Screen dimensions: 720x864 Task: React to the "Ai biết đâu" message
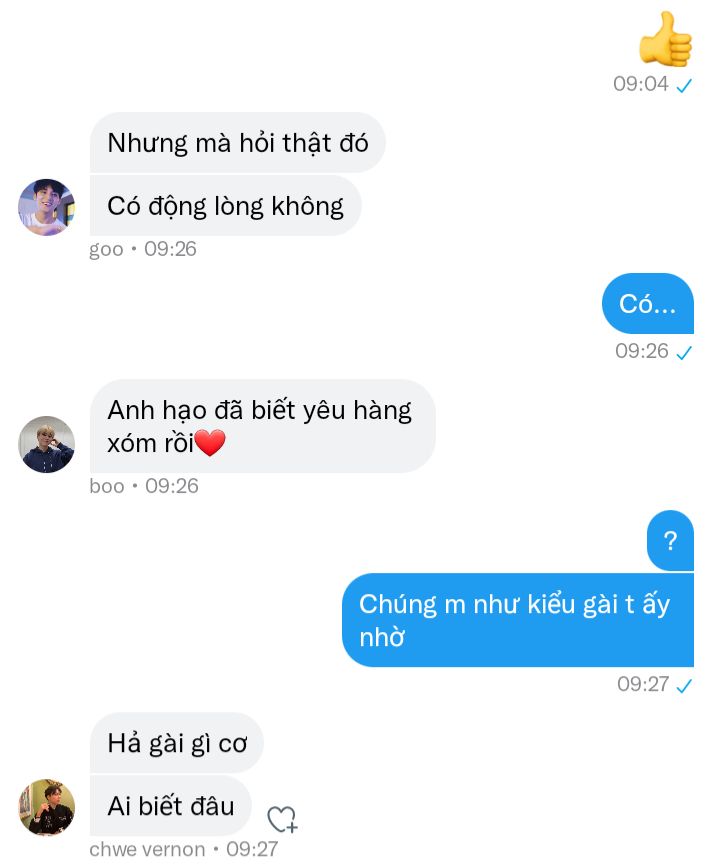pos(282,820)
